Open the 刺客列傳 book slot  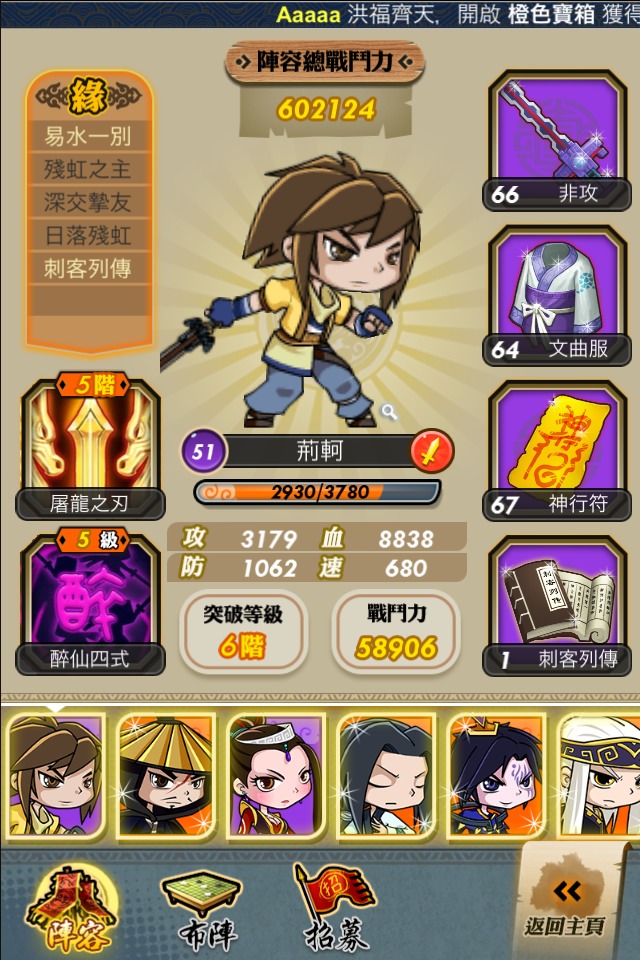point(556,606)
